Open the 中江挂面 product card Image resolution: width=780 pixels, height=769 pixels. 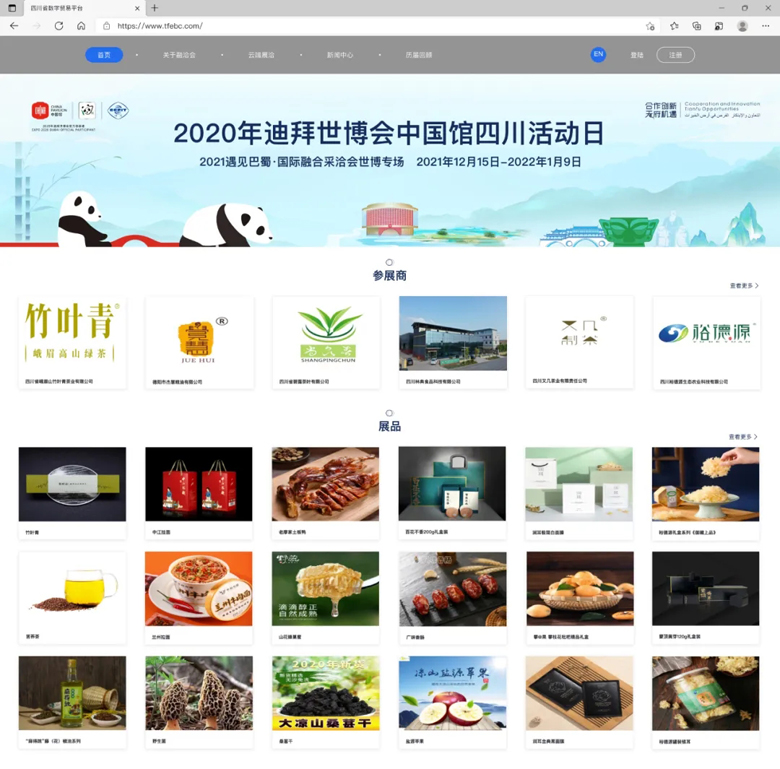199,491
